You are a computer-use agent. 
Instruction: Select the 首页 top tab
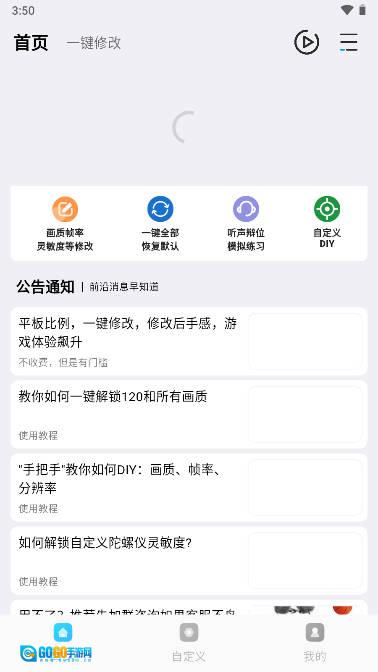pos(31,43)
